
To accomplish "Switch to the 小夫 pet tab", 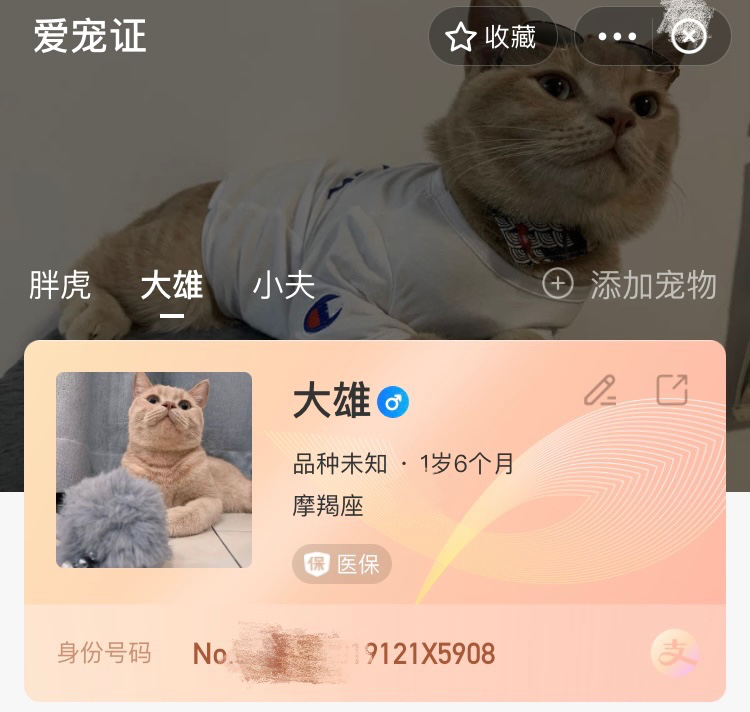I will click(x=284, y=286).
